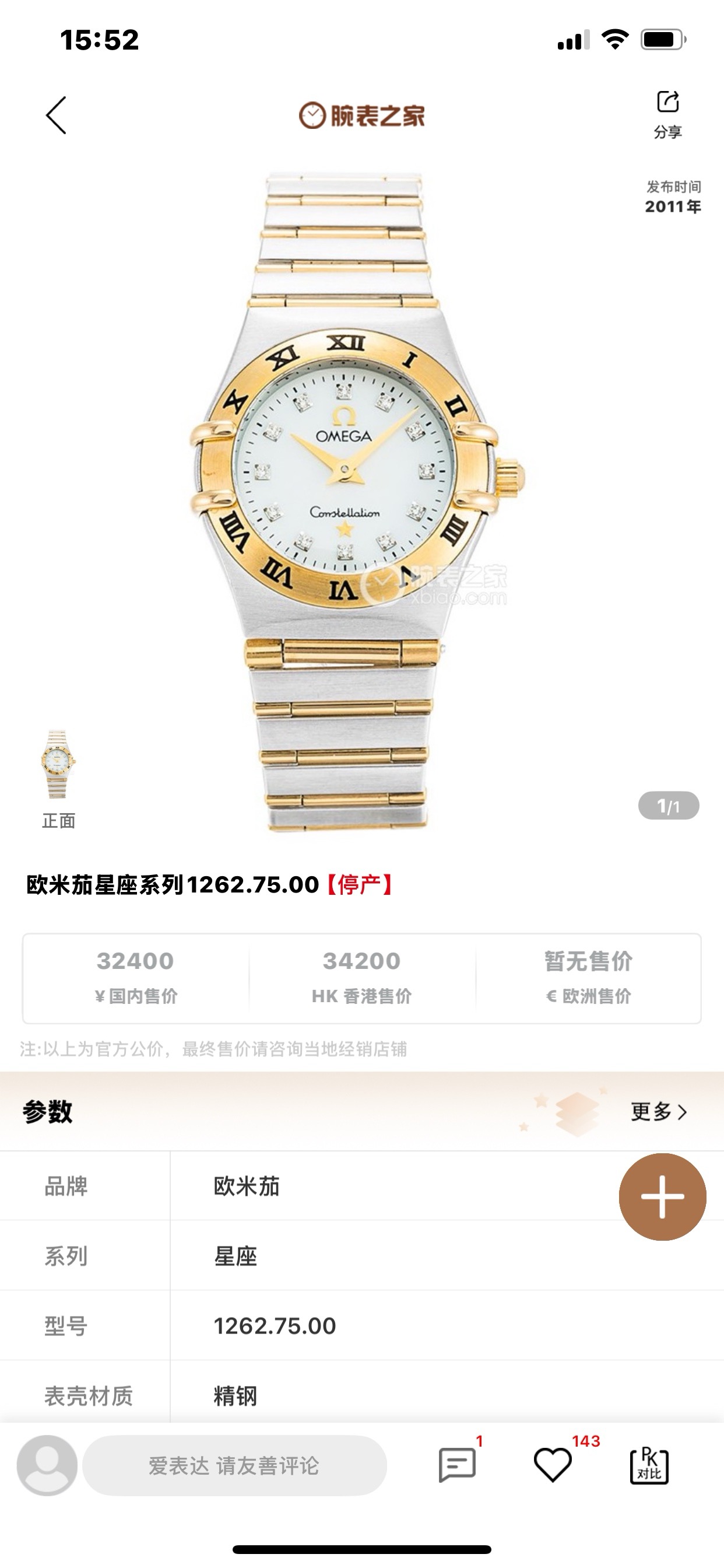The image size is (724, 1568).
Task: Tap the profile avatar beside comment box
Action: 47,1465
